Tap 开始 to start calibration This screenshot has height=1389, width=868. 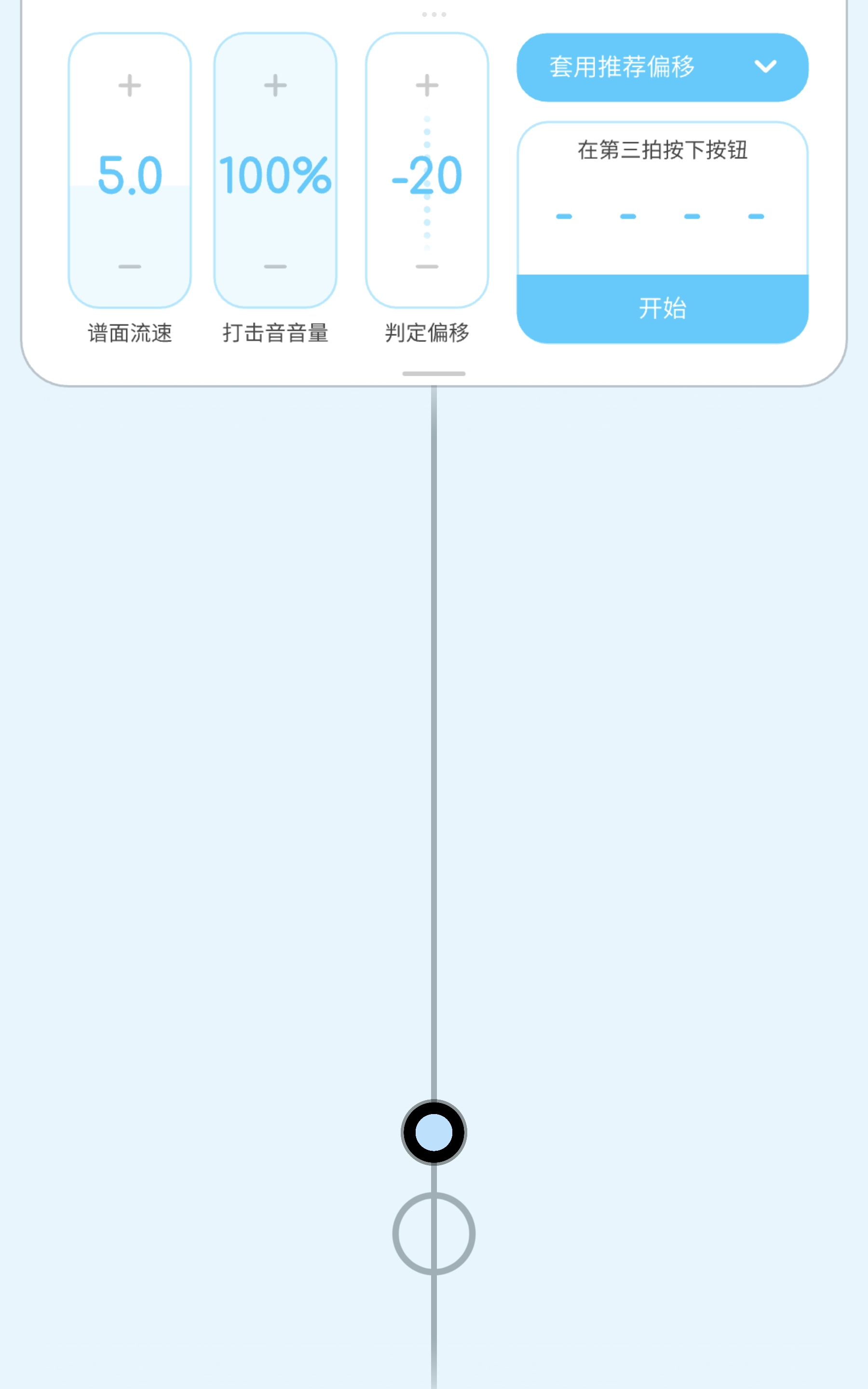click(663, 308)
